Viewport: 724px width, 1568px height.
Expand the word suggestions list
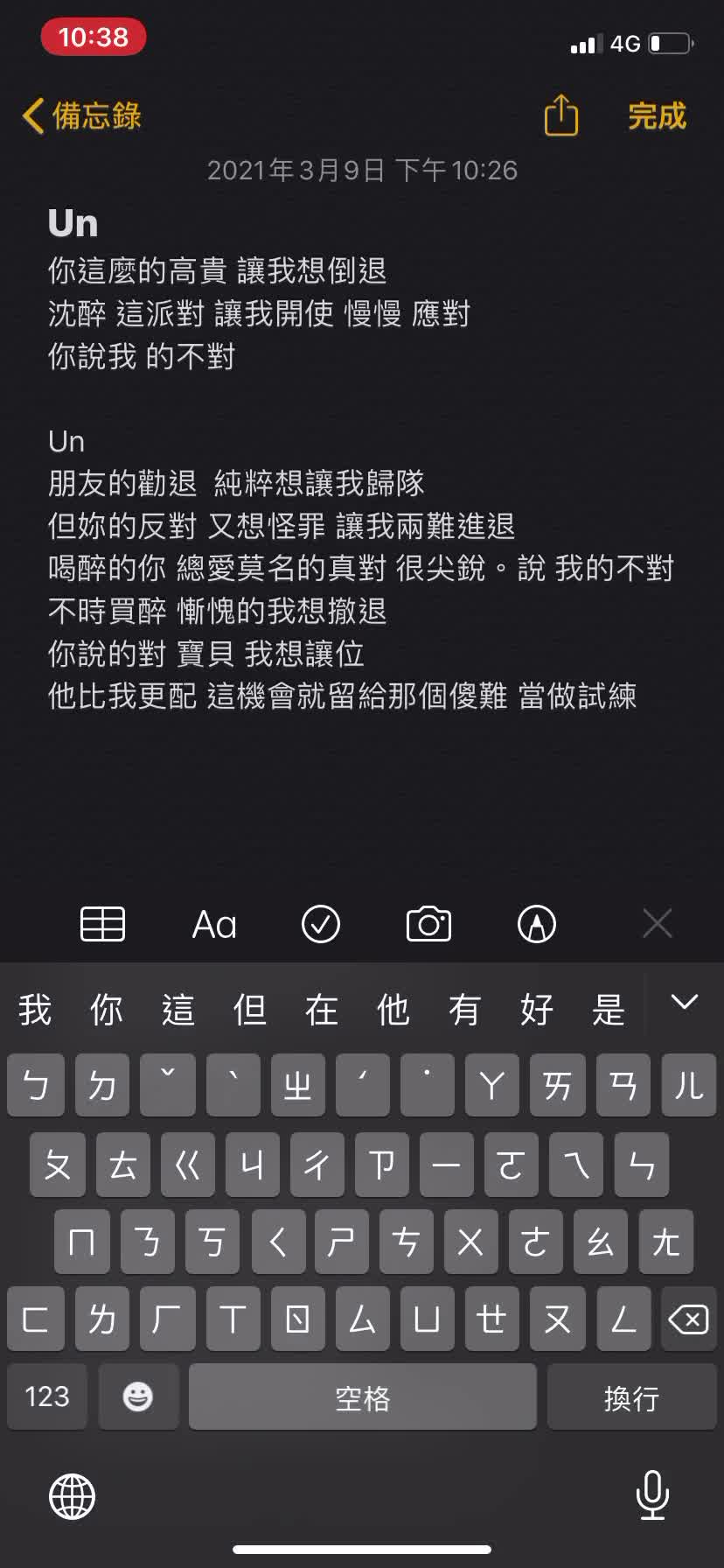[685, 1004]
